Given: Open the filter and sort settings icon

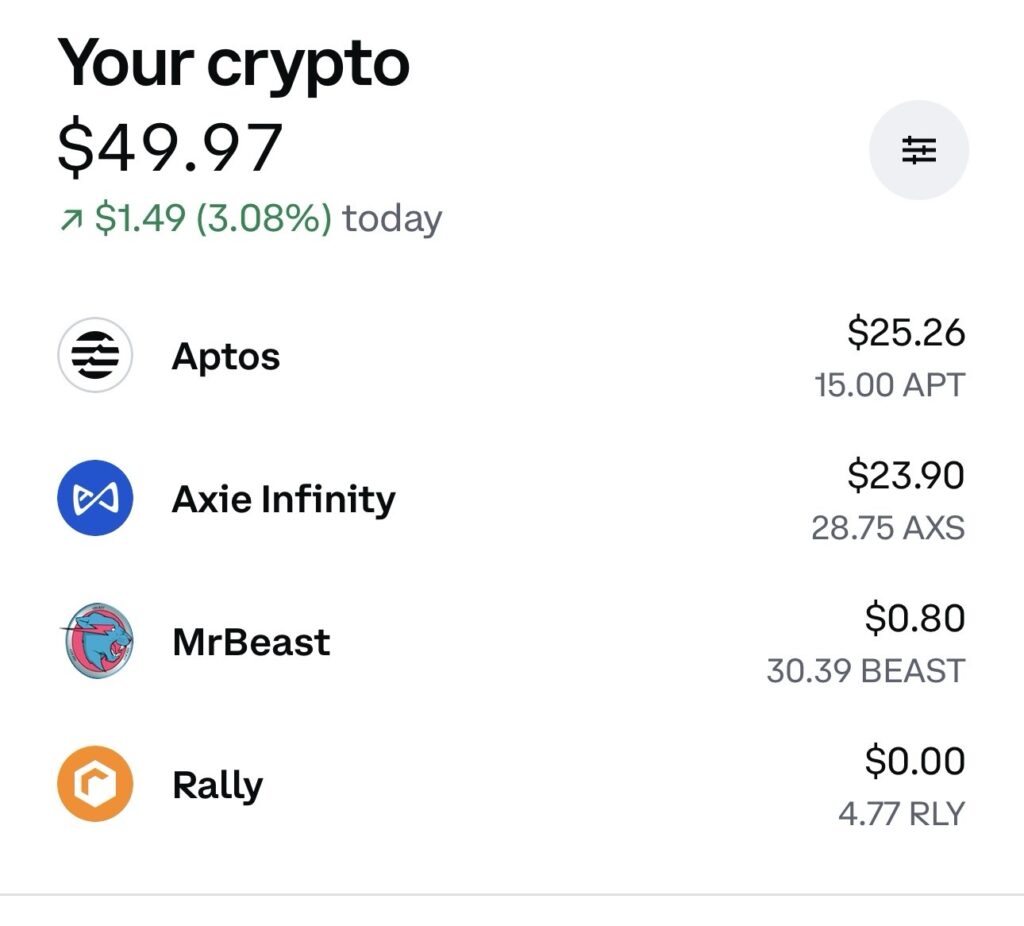Looking at the screenshot, I should coord(918,151).
